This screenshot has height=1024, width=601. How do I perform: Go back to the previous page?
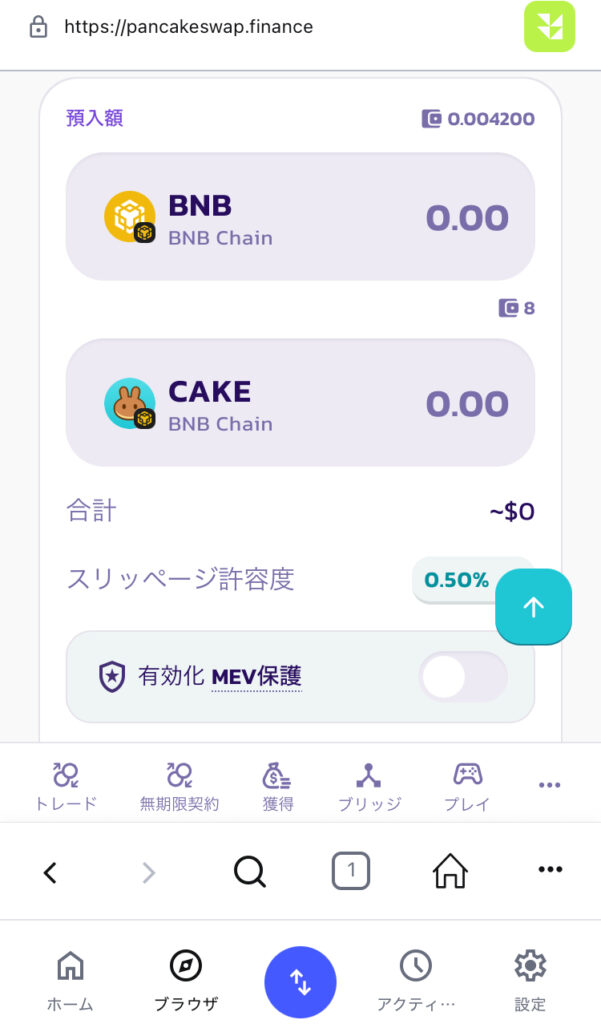pyautogui.click(x=50, y=872)
